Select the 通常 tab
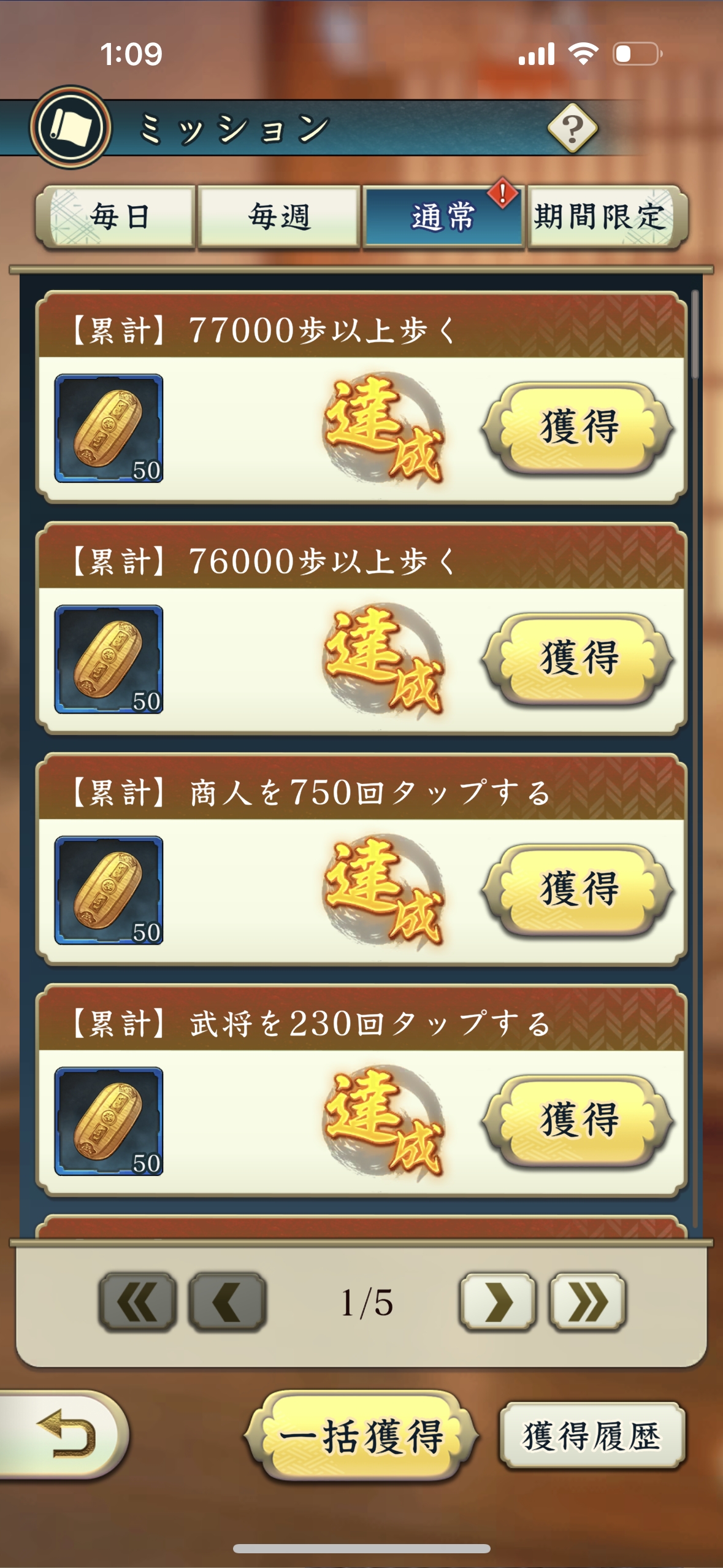 (443, 217)
